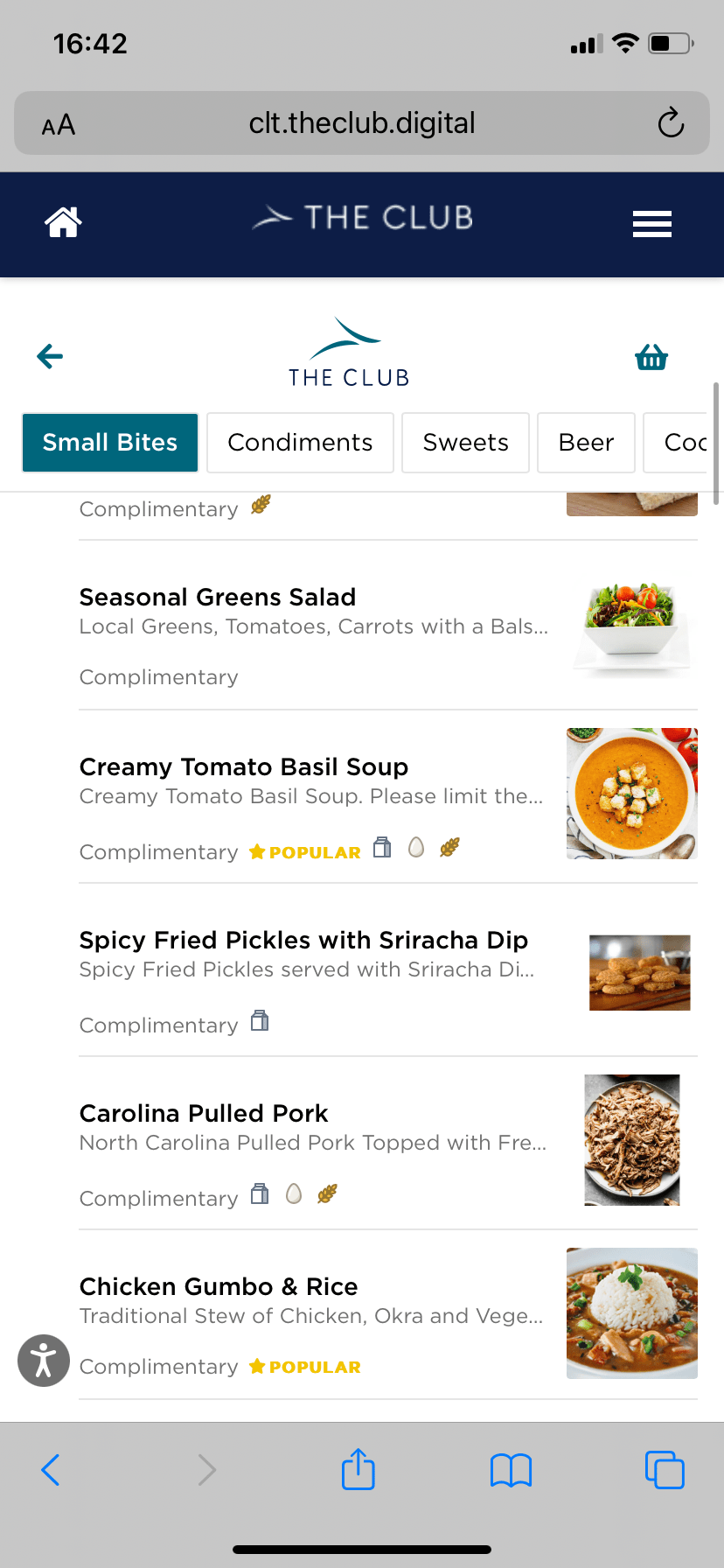Switch to the Condiments category
Image resolution: width=724 pixels, height=1568 pixels.
pyautogui.click(x=300, y=443)
